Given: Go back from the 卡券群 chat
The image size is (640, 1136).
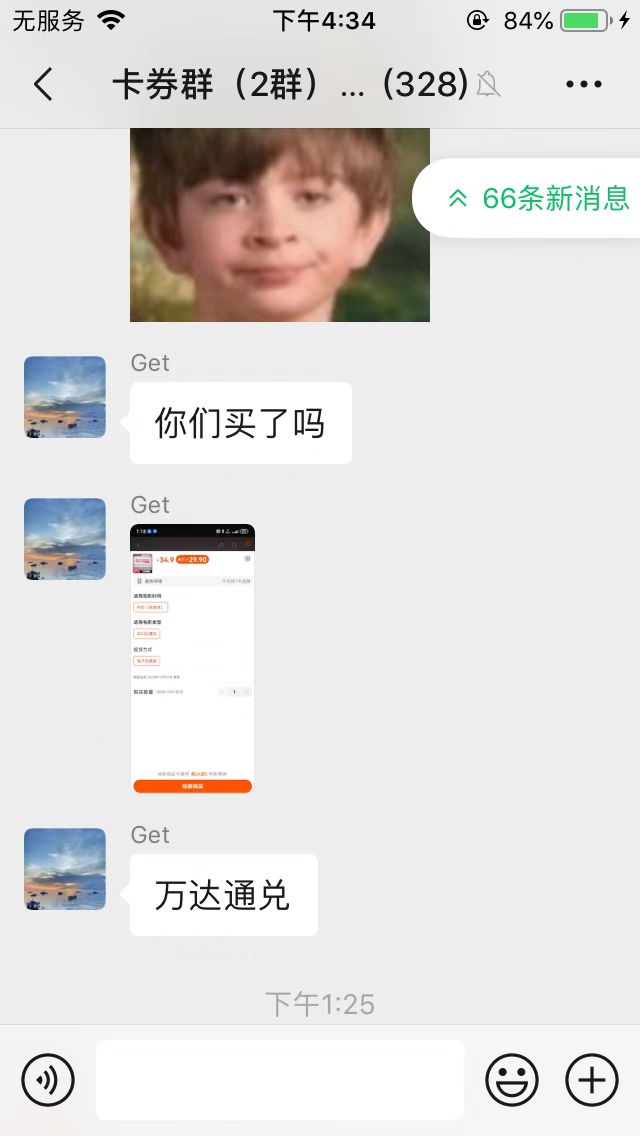Looking at the screenshot, I should 43,84.
